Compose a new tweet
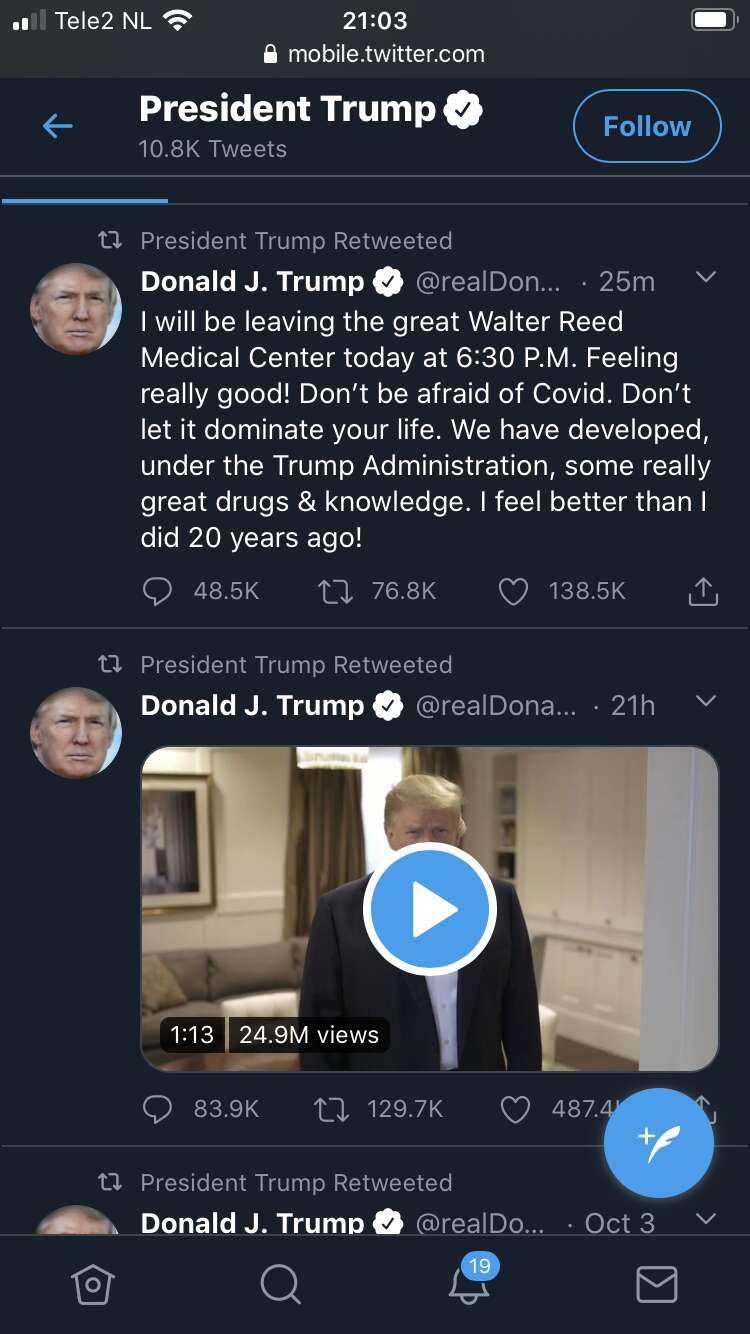 click(x=659, y=1143)
